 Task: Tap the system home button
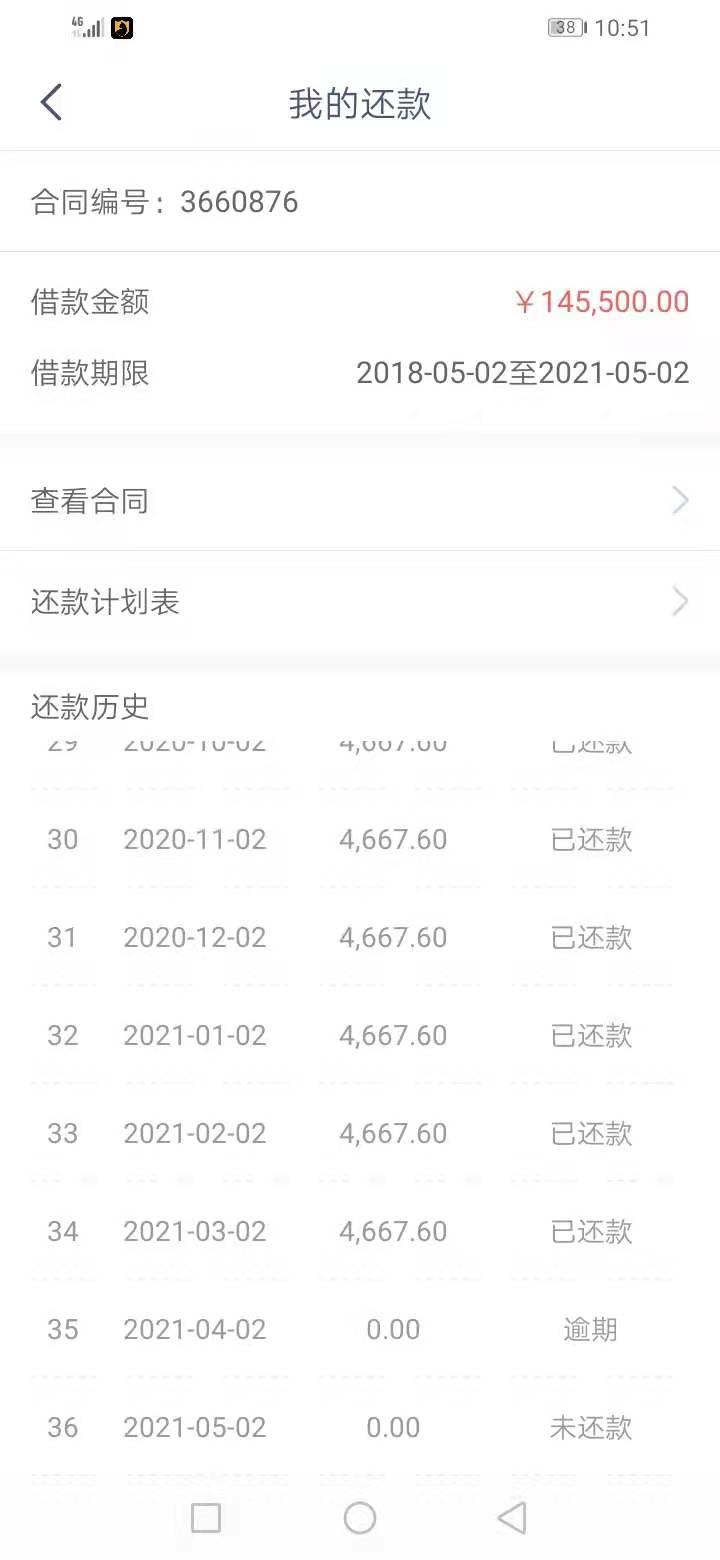click(360, 1518)
